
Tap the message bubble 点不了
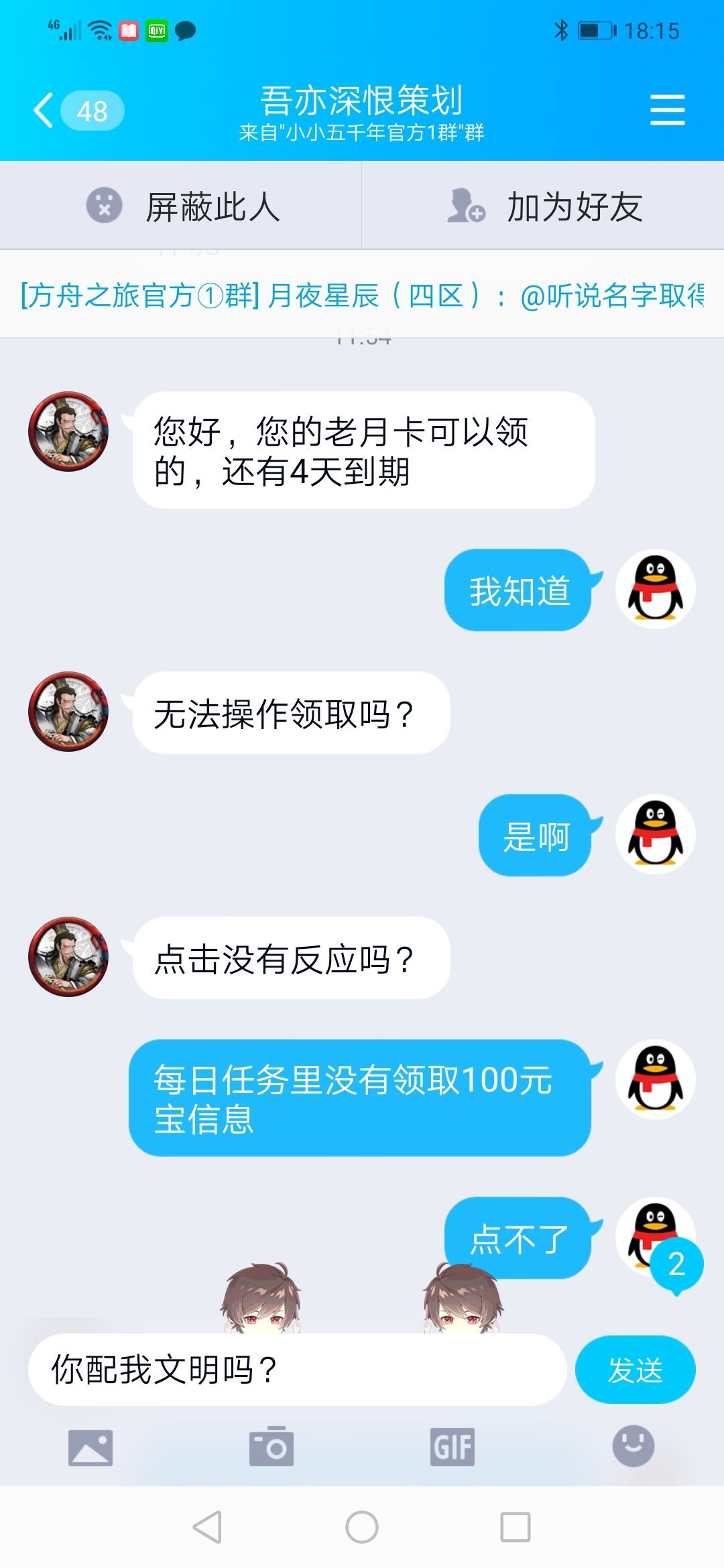(520, 1236)
